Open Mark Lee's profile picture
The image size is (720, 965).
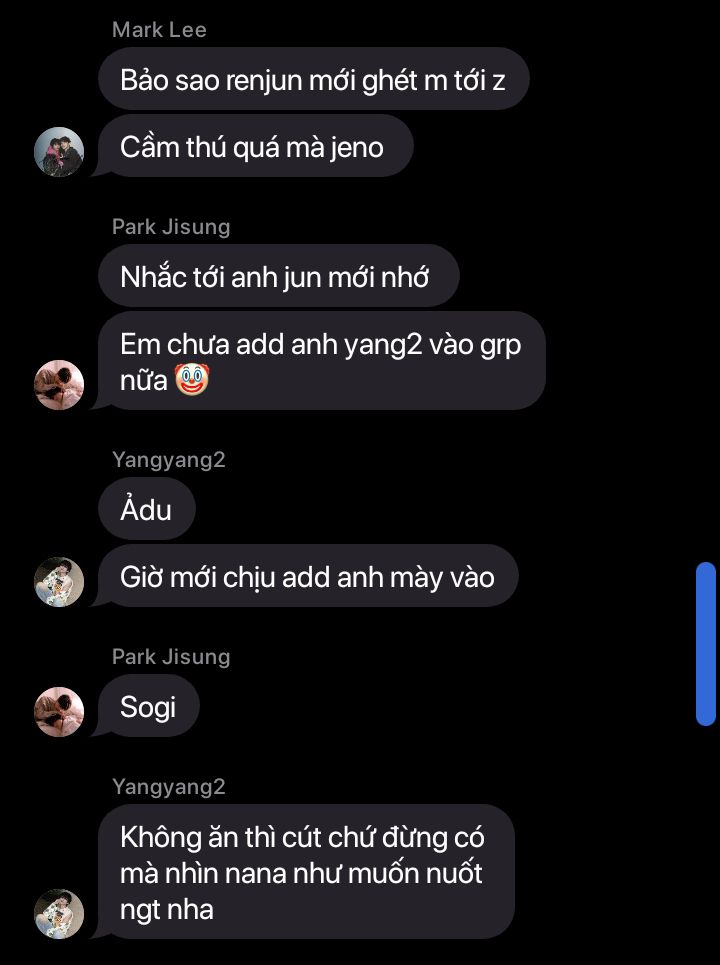pyautogui.click(x=59, y=152)
